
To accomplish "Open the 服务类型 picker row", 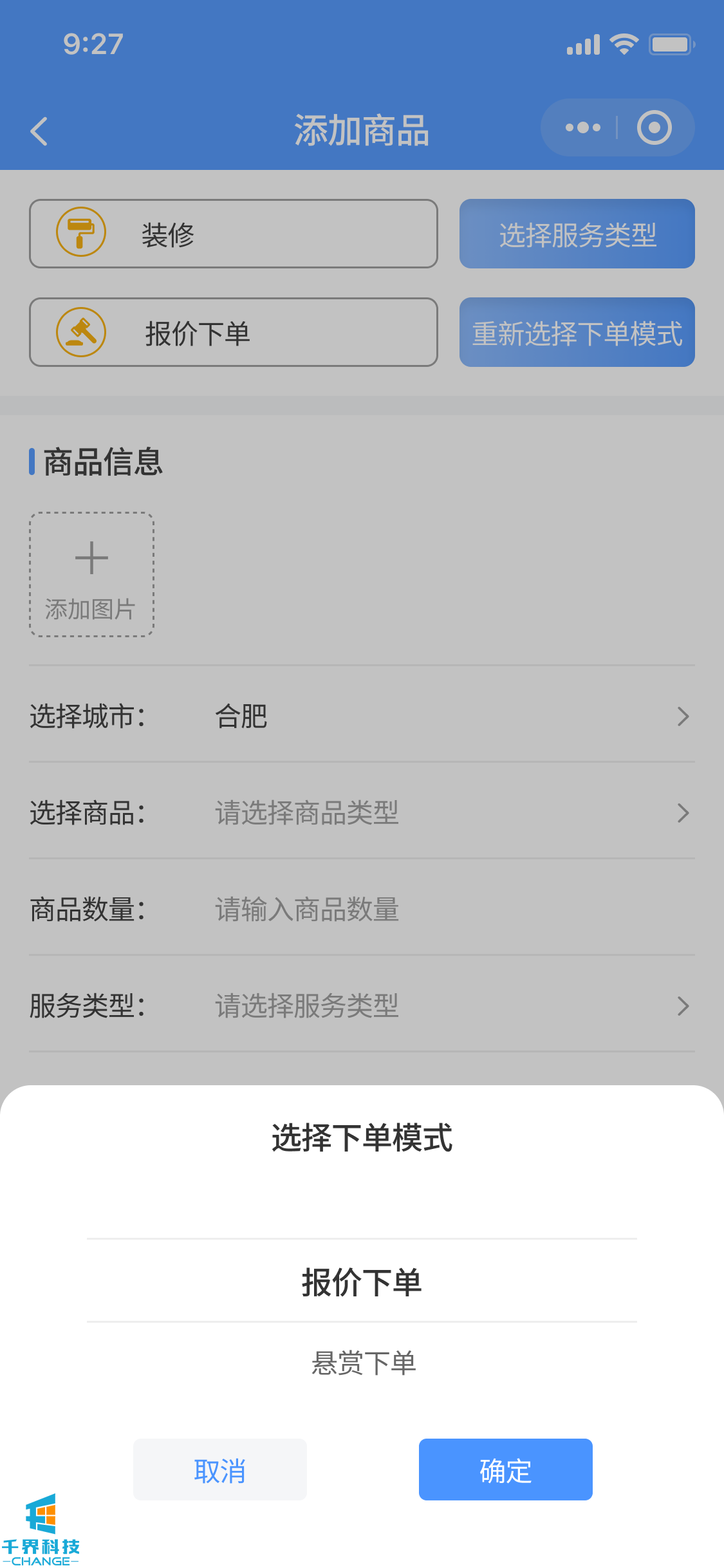I will (362, 1005).
